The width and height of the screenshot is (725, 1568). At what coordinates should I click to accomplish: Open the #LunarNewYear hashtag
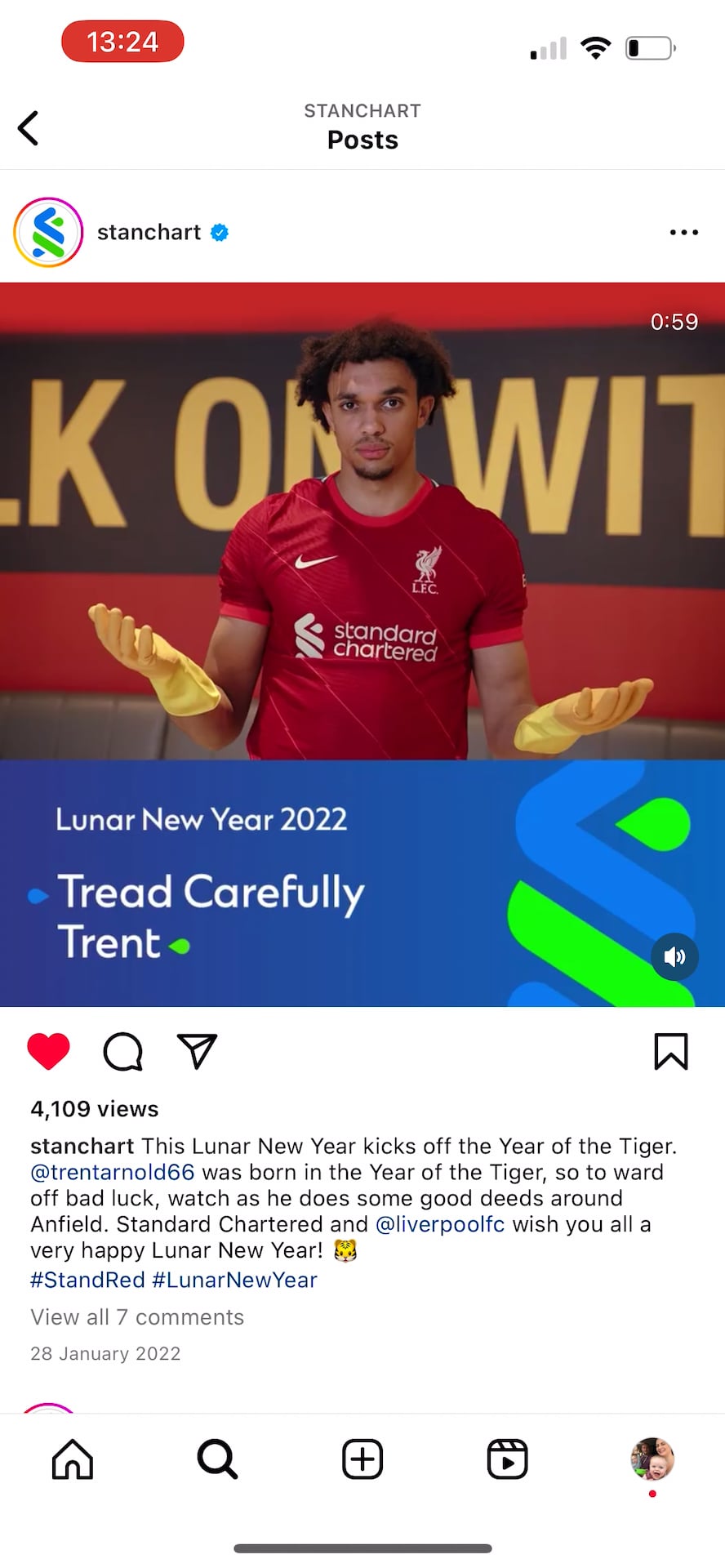(x=235, y=1280)
